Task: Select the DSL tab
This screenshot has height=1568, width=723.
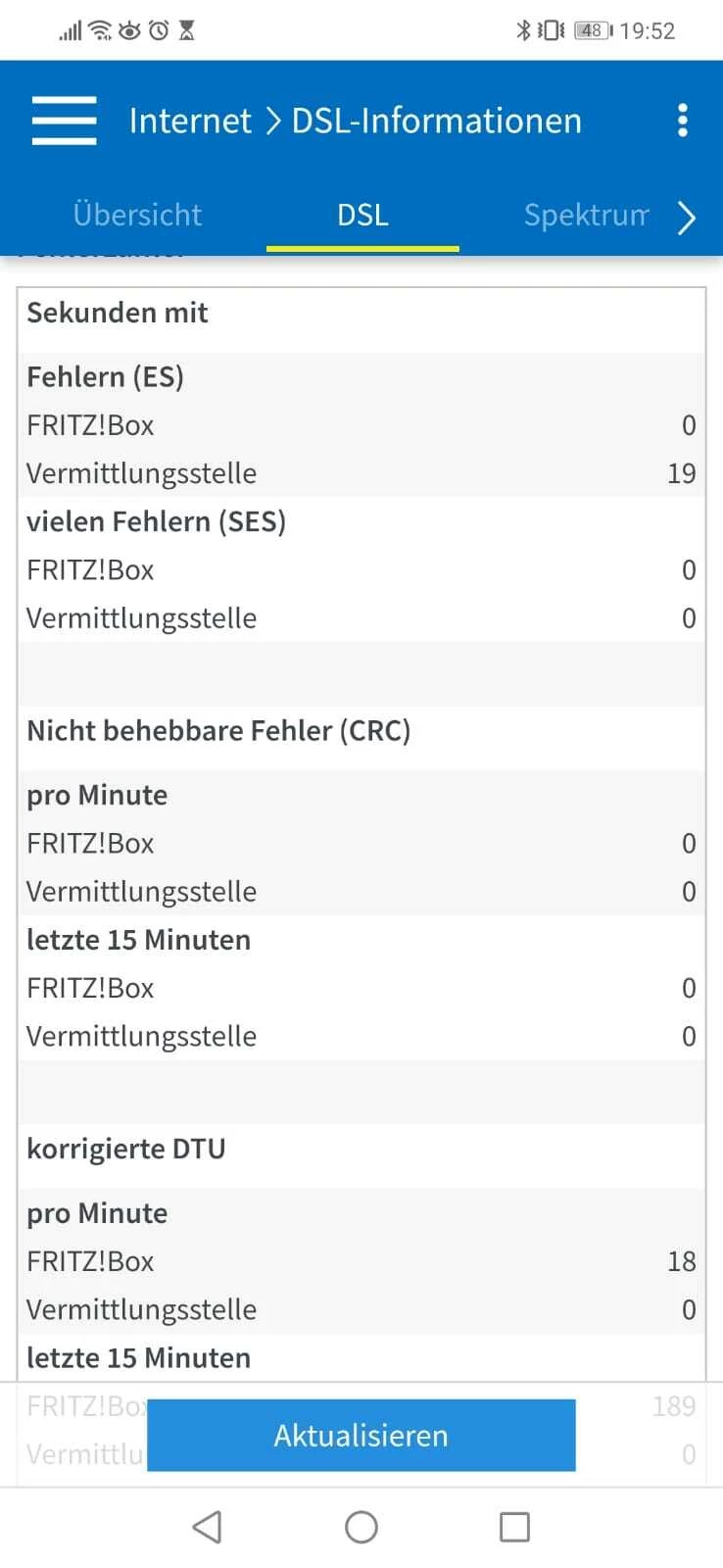Action: [x=362, y=215]
